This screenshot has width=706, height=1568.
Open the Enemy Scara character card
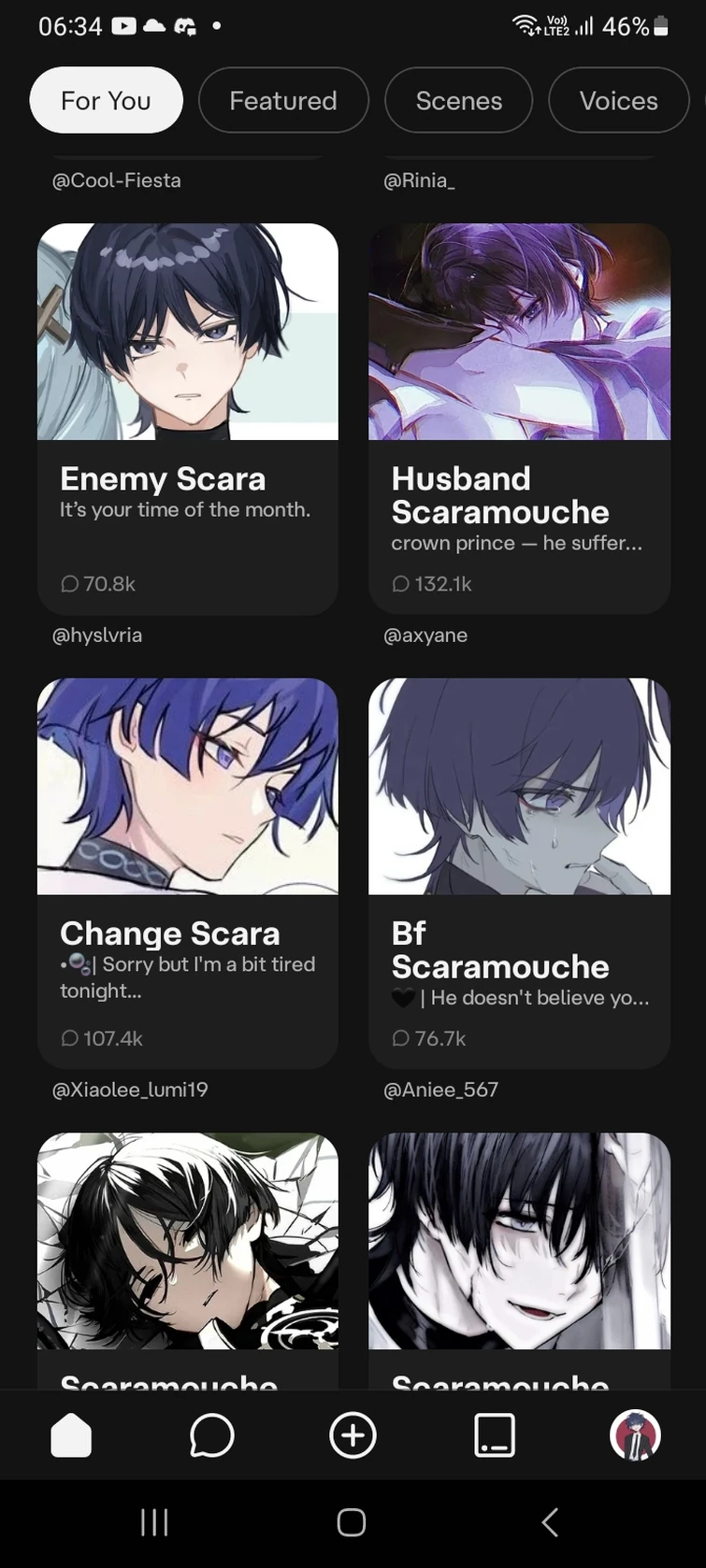pos(187,418)
